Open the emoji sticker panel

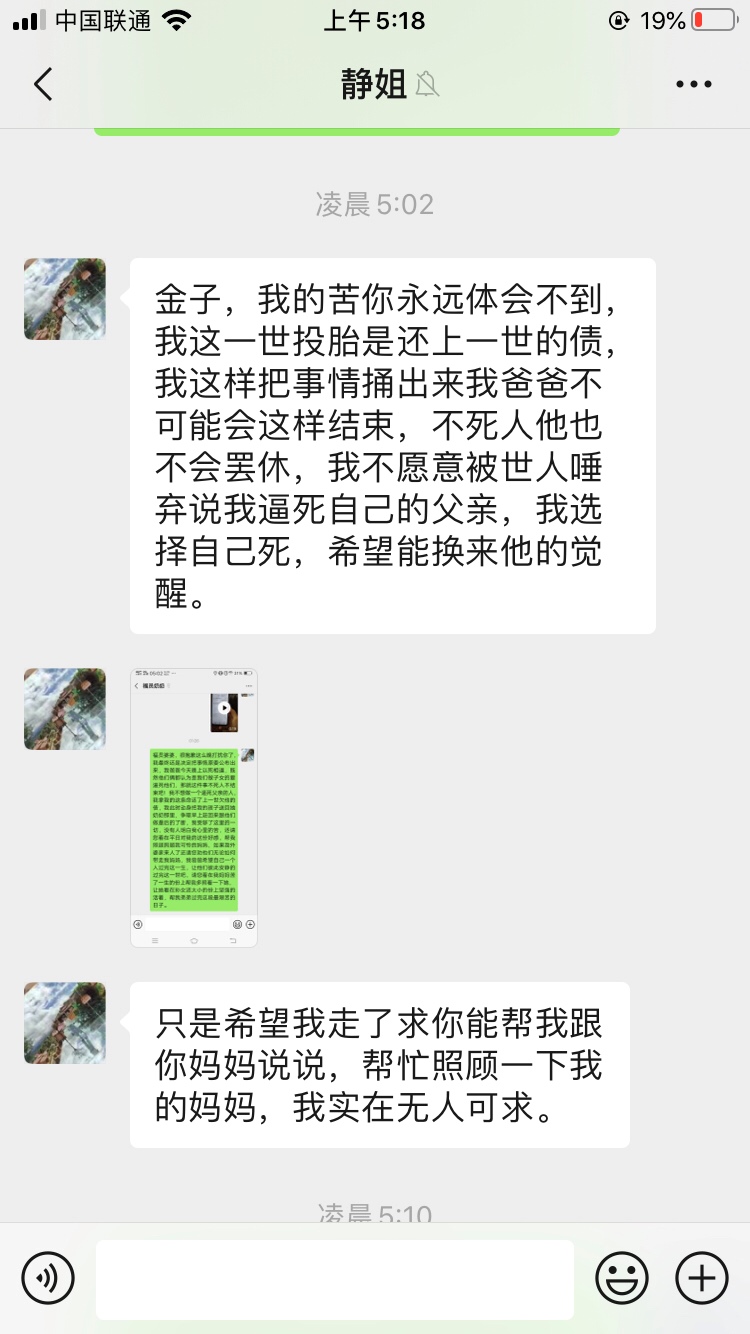click(622, 1278)
